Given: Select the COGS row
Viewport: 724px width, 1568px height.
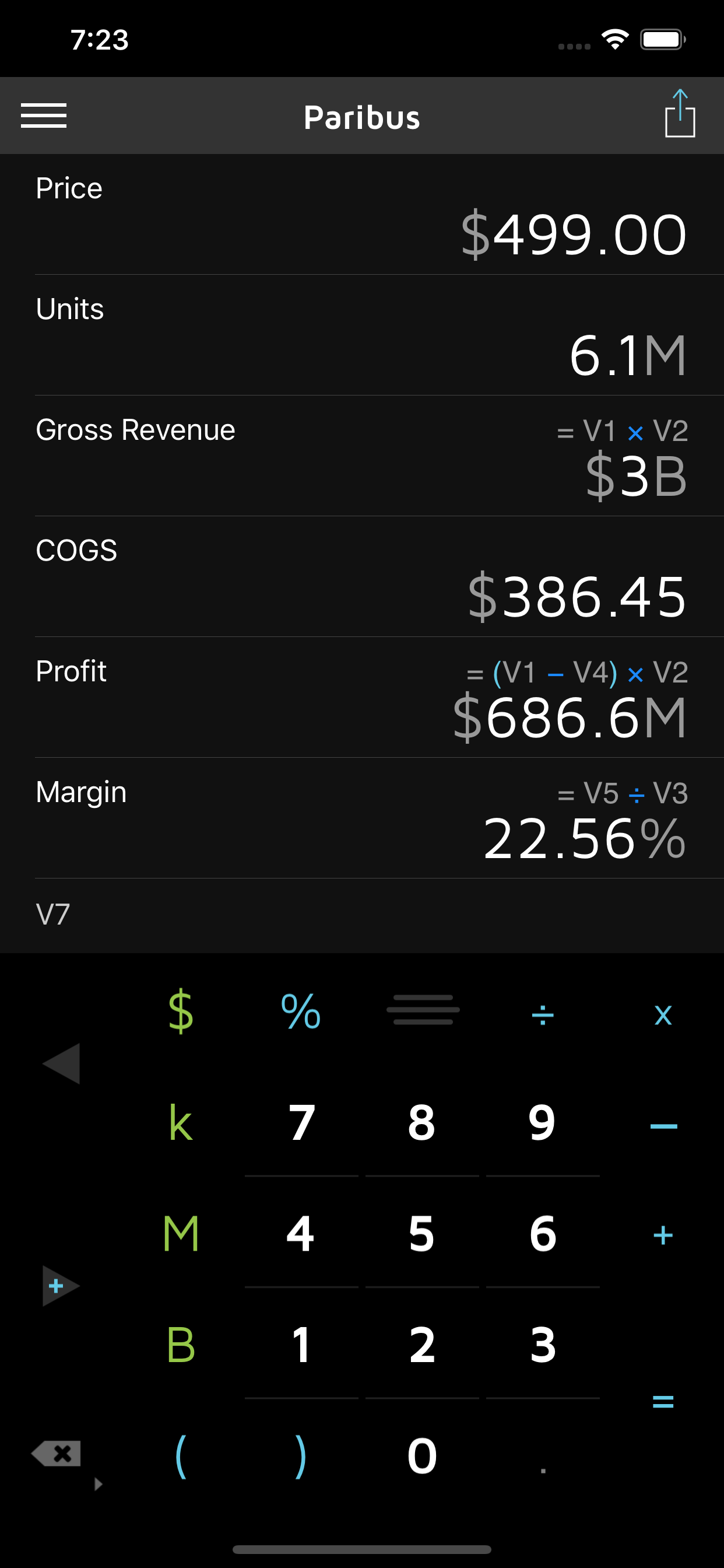Looking at the screenshot, I should click(361, 576).
